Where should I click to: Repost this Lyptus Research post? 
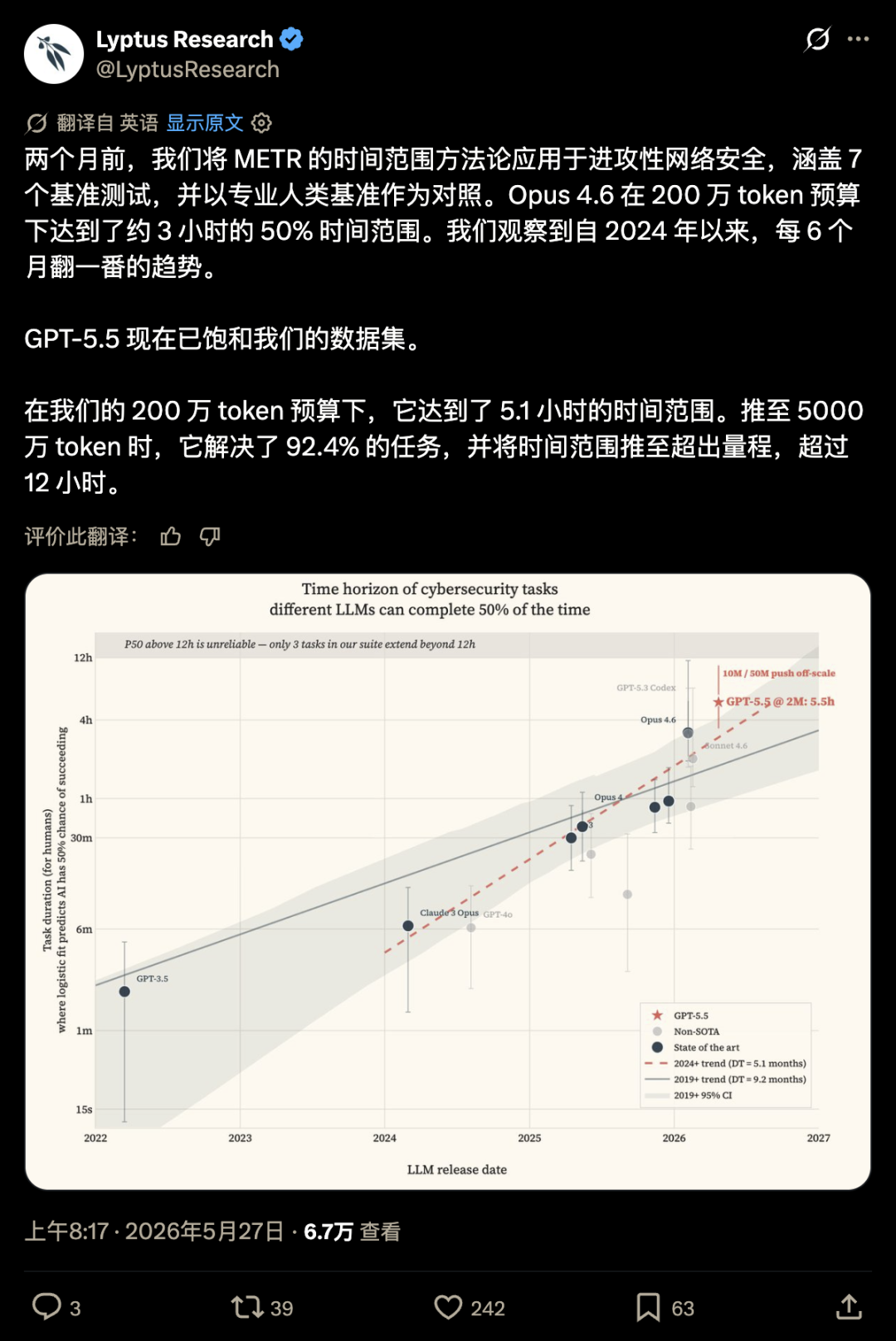coord(246,1308)
